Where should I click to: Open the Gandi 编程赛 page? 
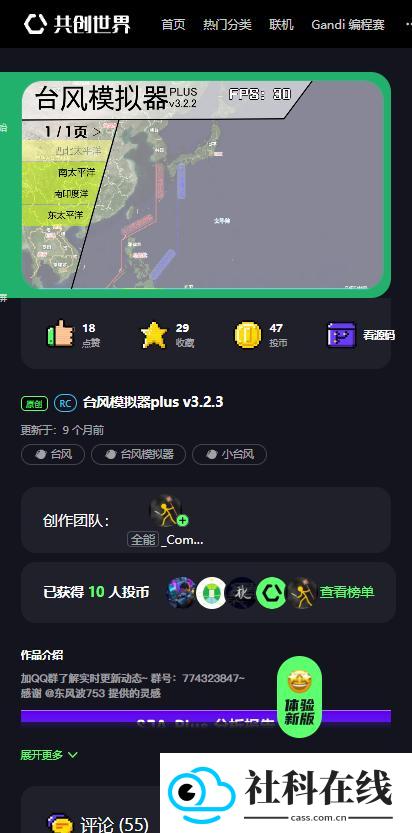pyautogui.click(x=348, y=24)
